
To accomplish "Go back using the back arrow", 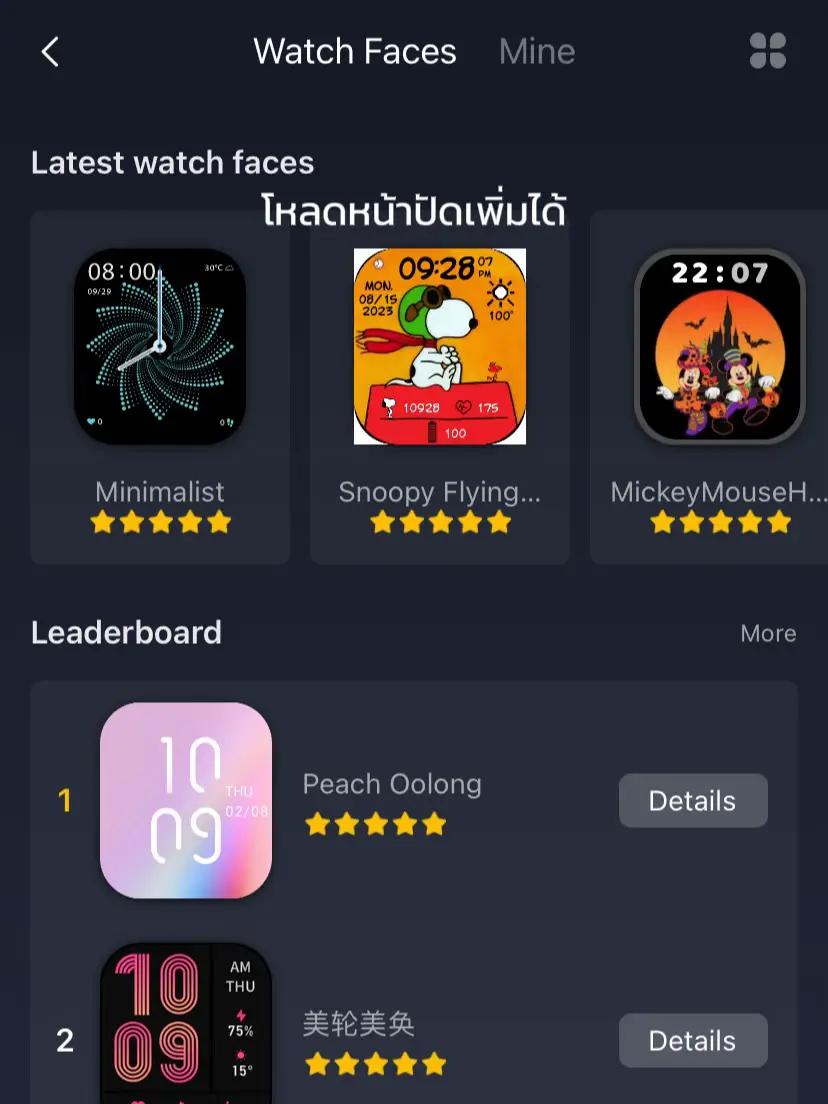I will 52,51.
